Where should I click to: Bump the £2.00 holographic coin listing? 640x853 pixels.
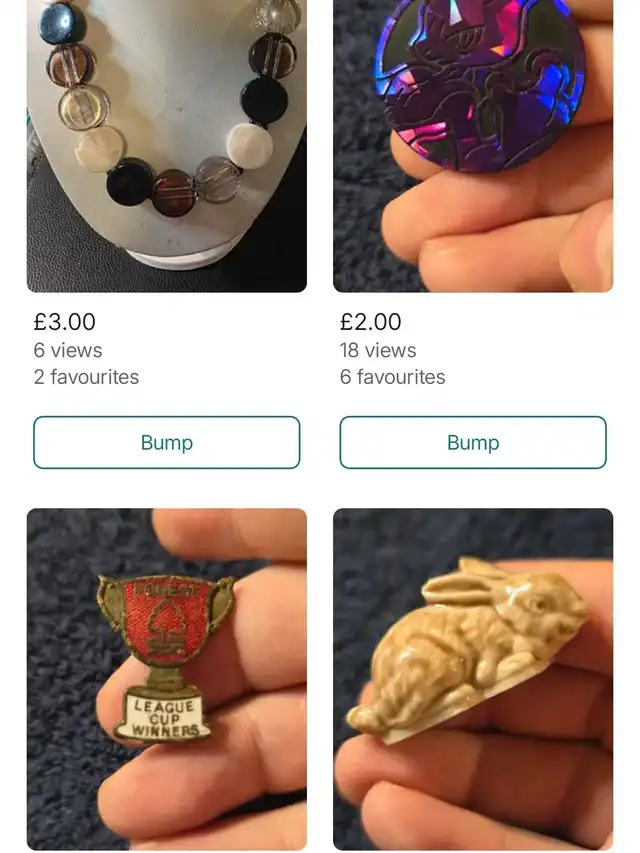pyautogui.click(x=472, y=442)
